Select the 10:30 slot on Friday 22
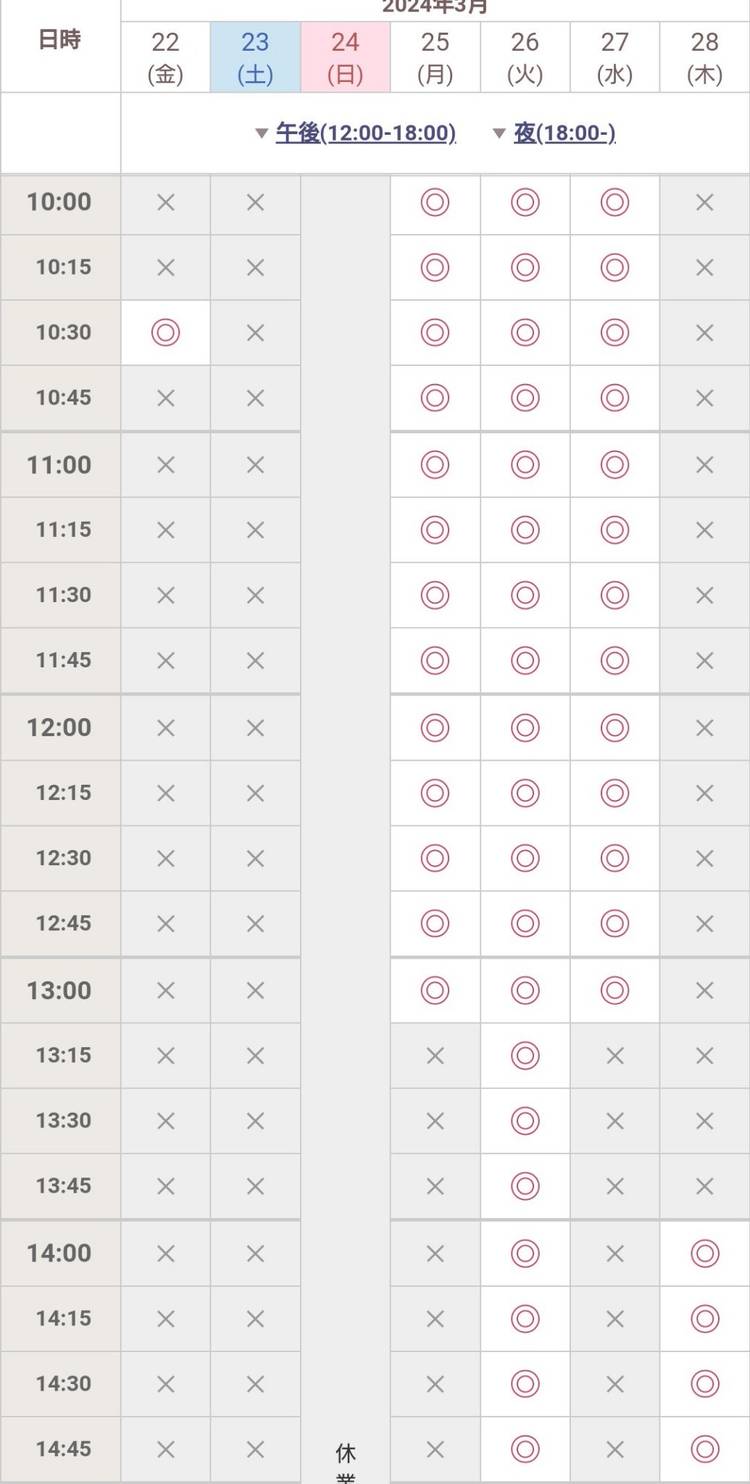This screenshot has width=750, height=1484. click(165, 332)
